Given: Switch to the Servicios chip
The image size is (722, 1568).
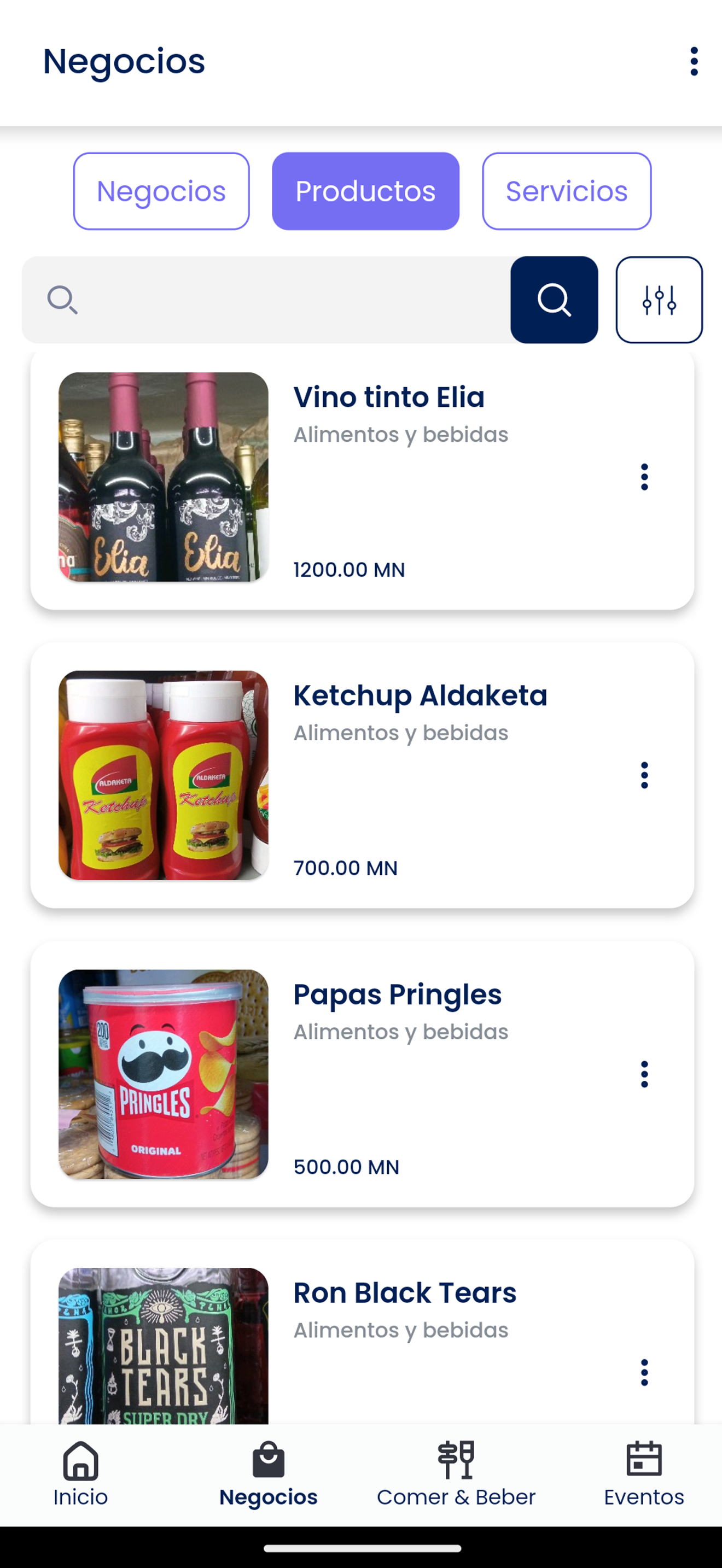Looking at the screenshot, I should click(x=566, y=191).
